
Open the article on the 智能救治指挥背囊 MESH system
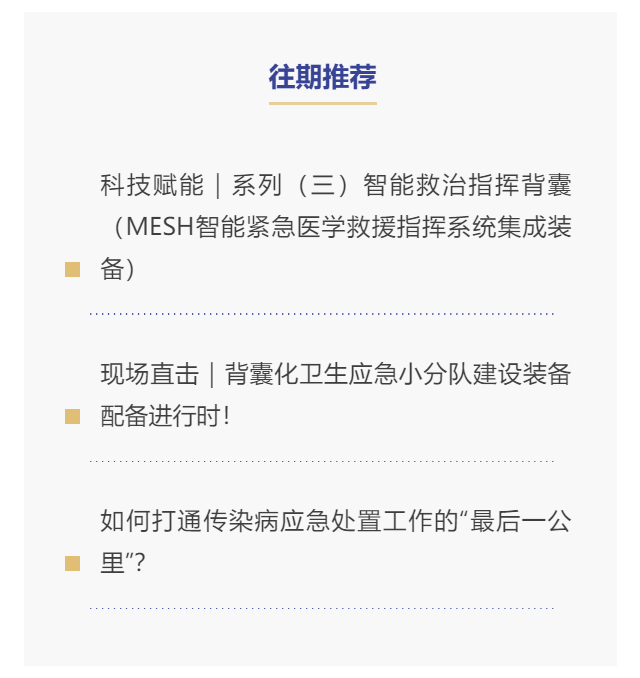335,227
